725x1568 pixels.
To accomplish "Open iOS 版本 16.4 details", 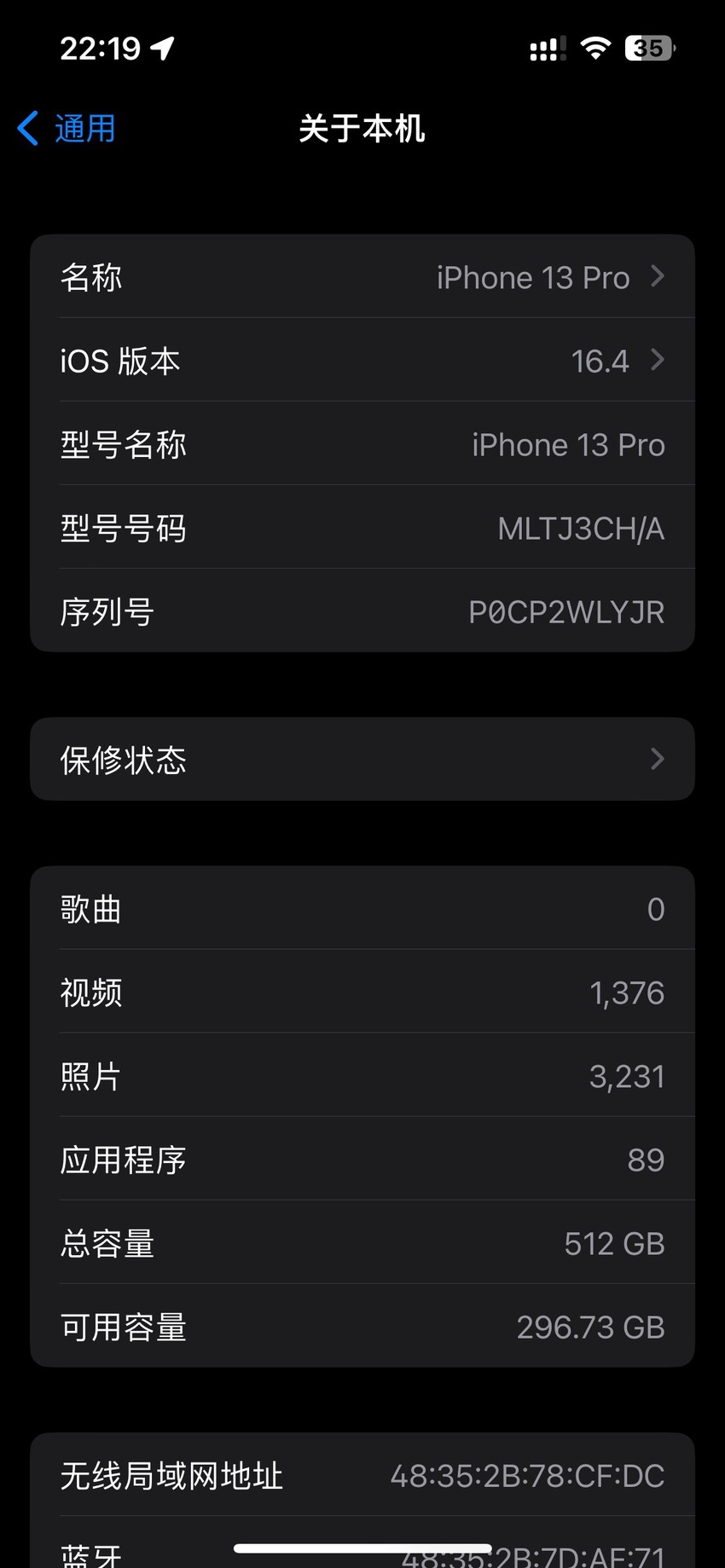I will pos(362,360).
